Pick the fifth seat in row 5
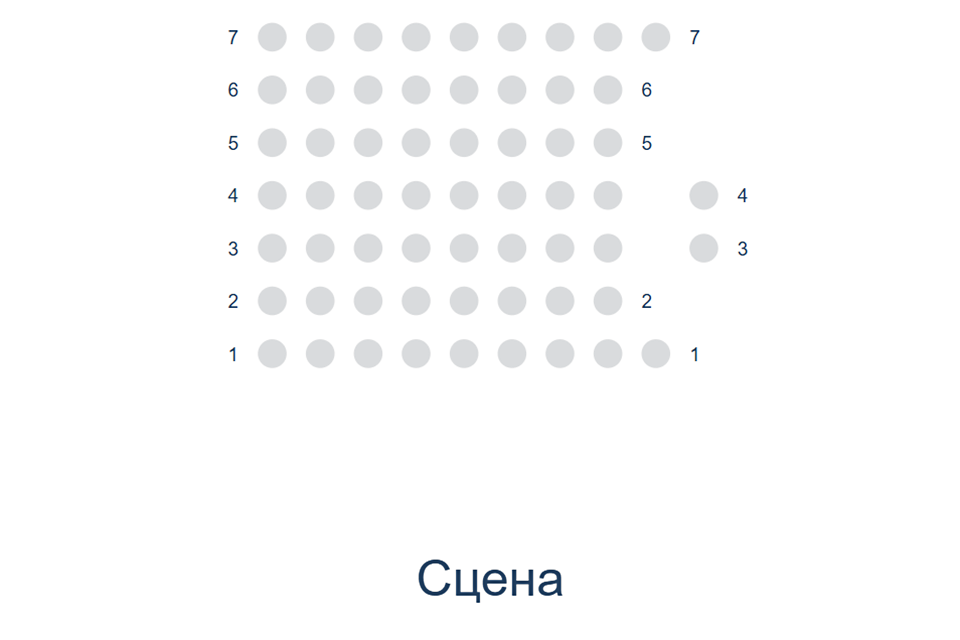 464,143
